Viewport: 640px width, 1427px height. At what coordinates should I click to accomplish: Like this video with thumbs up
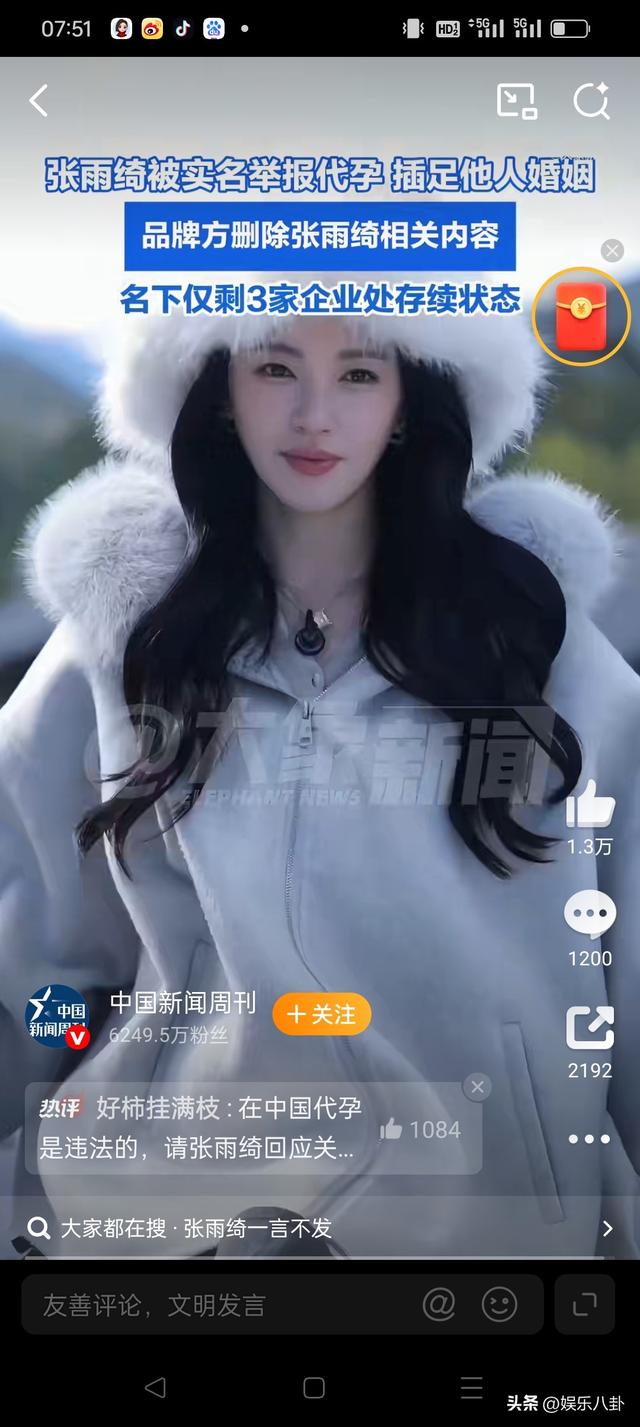(590, 803)
